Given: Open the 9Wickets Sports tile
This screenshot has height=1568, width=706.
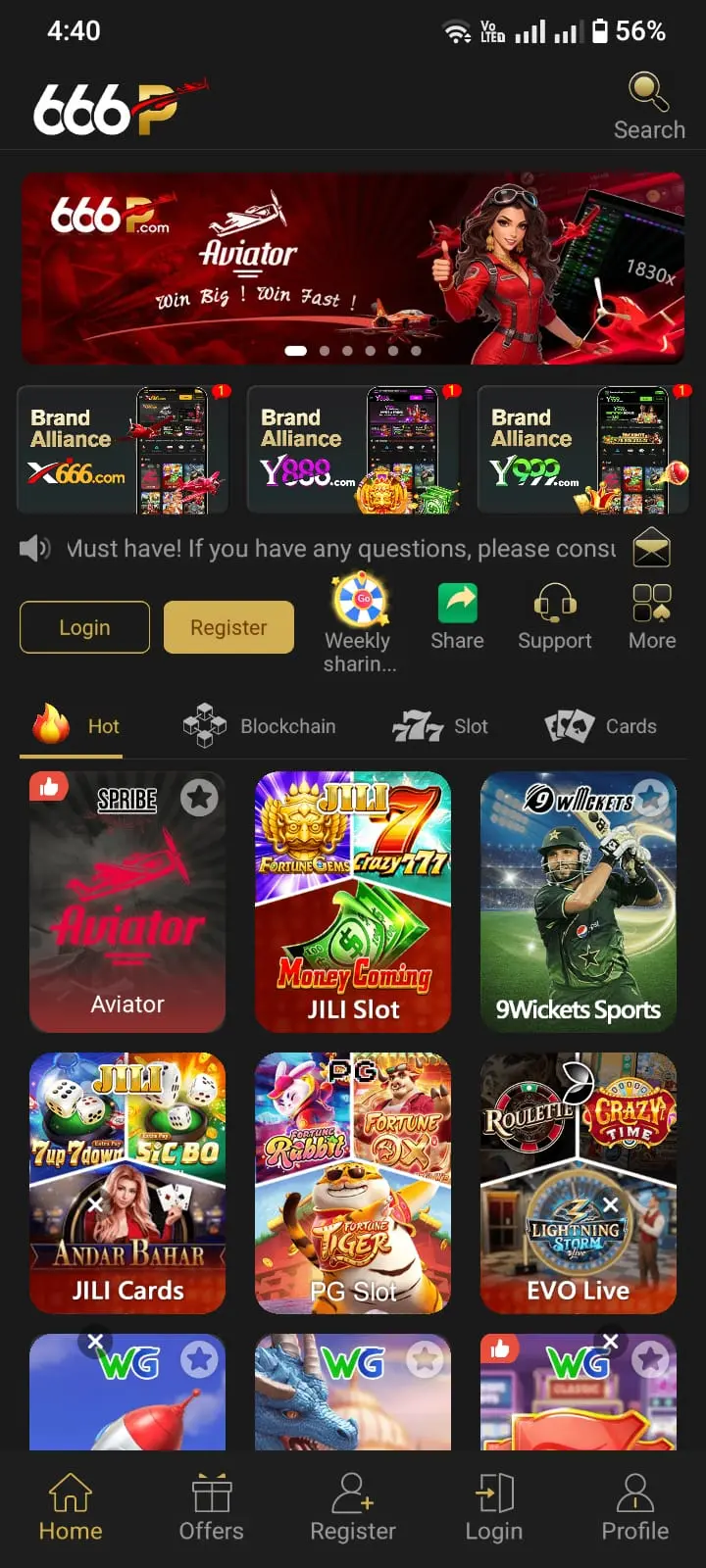Looking at the screenshot, I should point(579,902).
